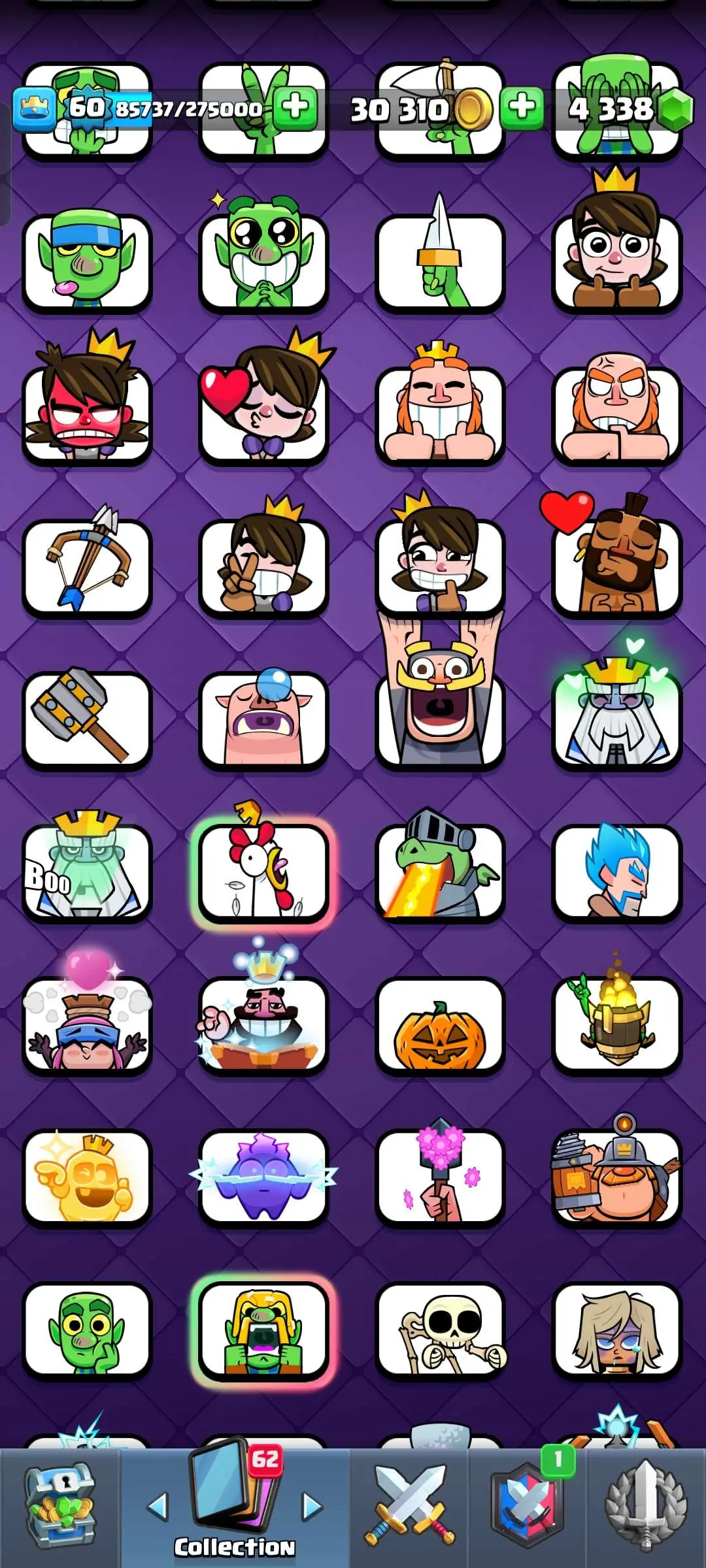This screenshot has height=1568, width=706.
Task: Select the crying blonde girl emote
Action: [x=616, y=1330]
